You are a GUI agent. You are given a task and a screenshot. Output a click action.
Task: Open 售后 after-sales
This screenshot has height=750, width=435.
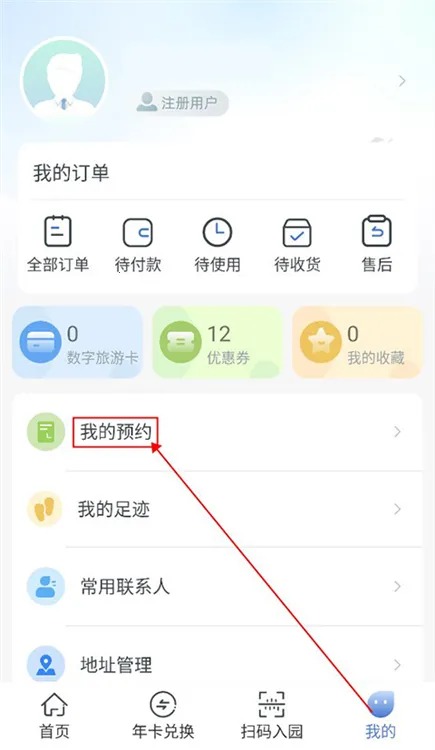377,244
